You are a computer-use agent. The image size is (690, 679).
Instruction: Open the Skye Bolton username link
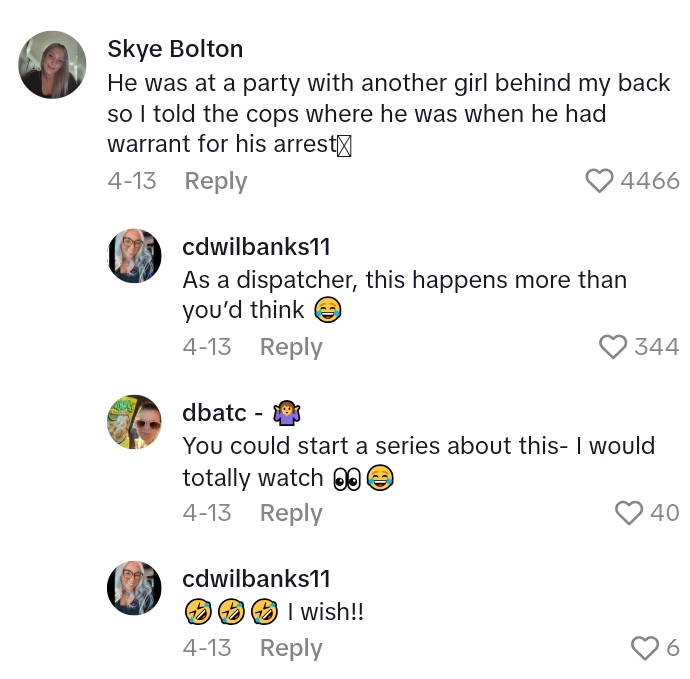click(x=175, y=49)
